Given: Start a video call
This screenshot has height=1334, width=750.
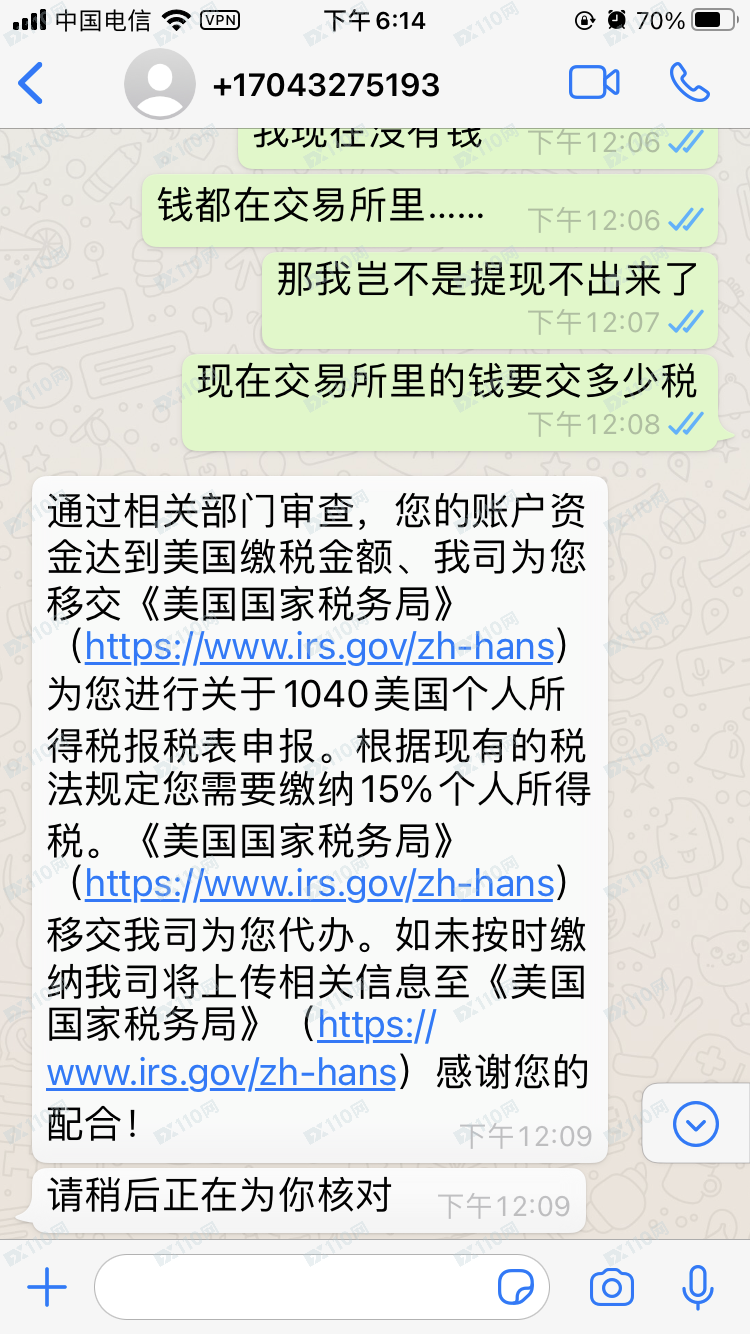Looking at the screenshot, I should tap(594, 83).
